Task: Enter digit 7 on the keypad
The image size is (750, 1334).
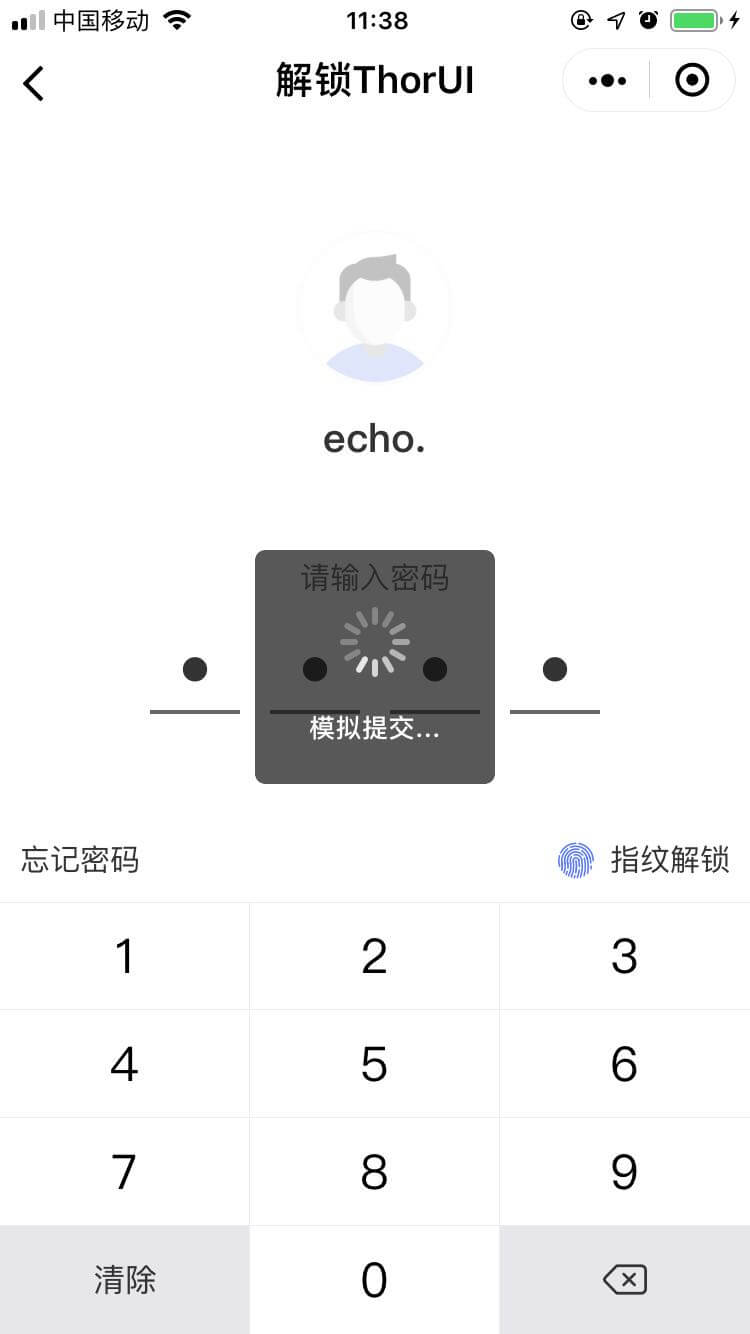Action: [124, 1172]
